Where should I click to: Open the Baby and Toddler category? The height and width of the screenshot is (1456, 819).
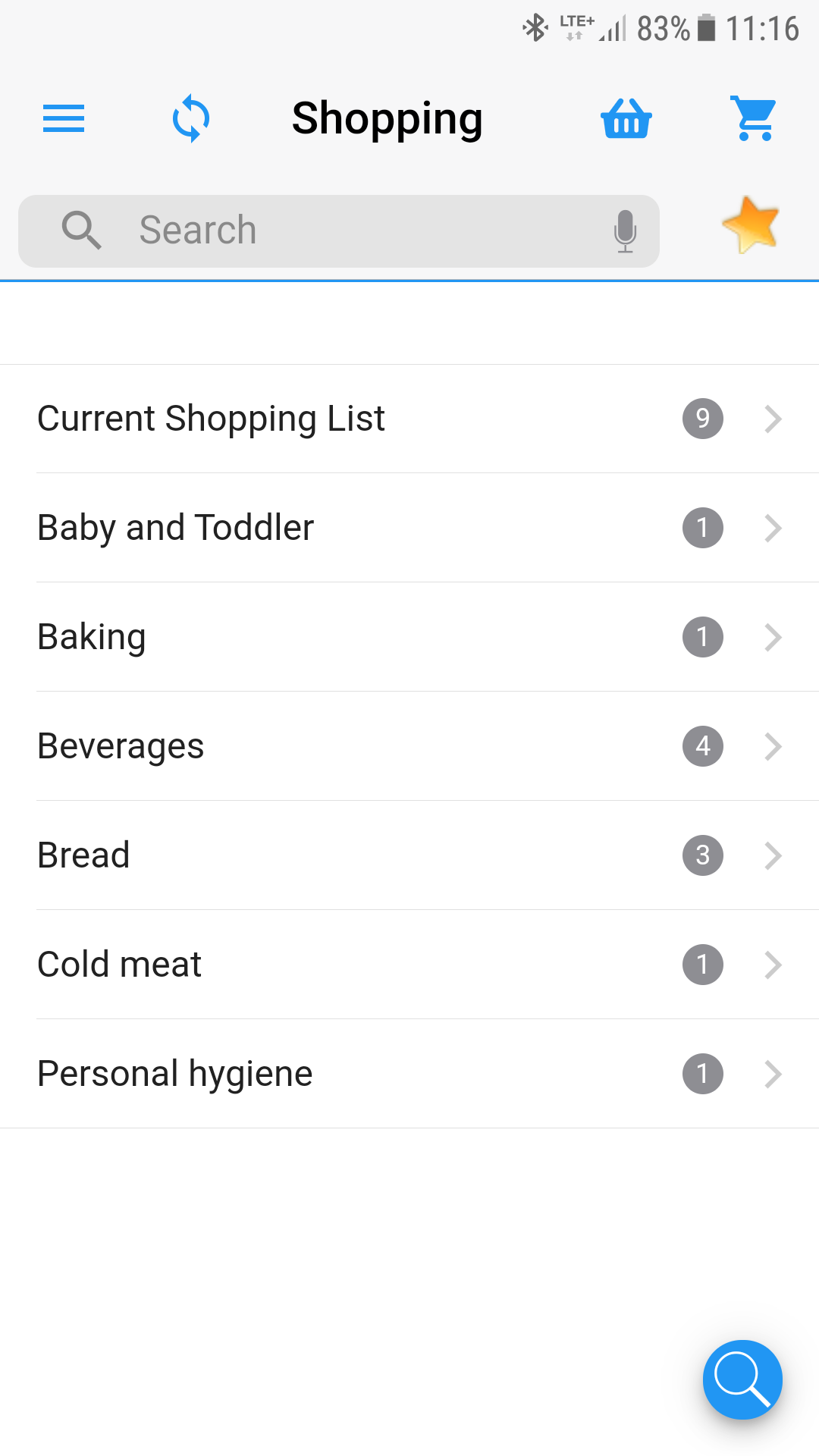click(x=409, y=528)
